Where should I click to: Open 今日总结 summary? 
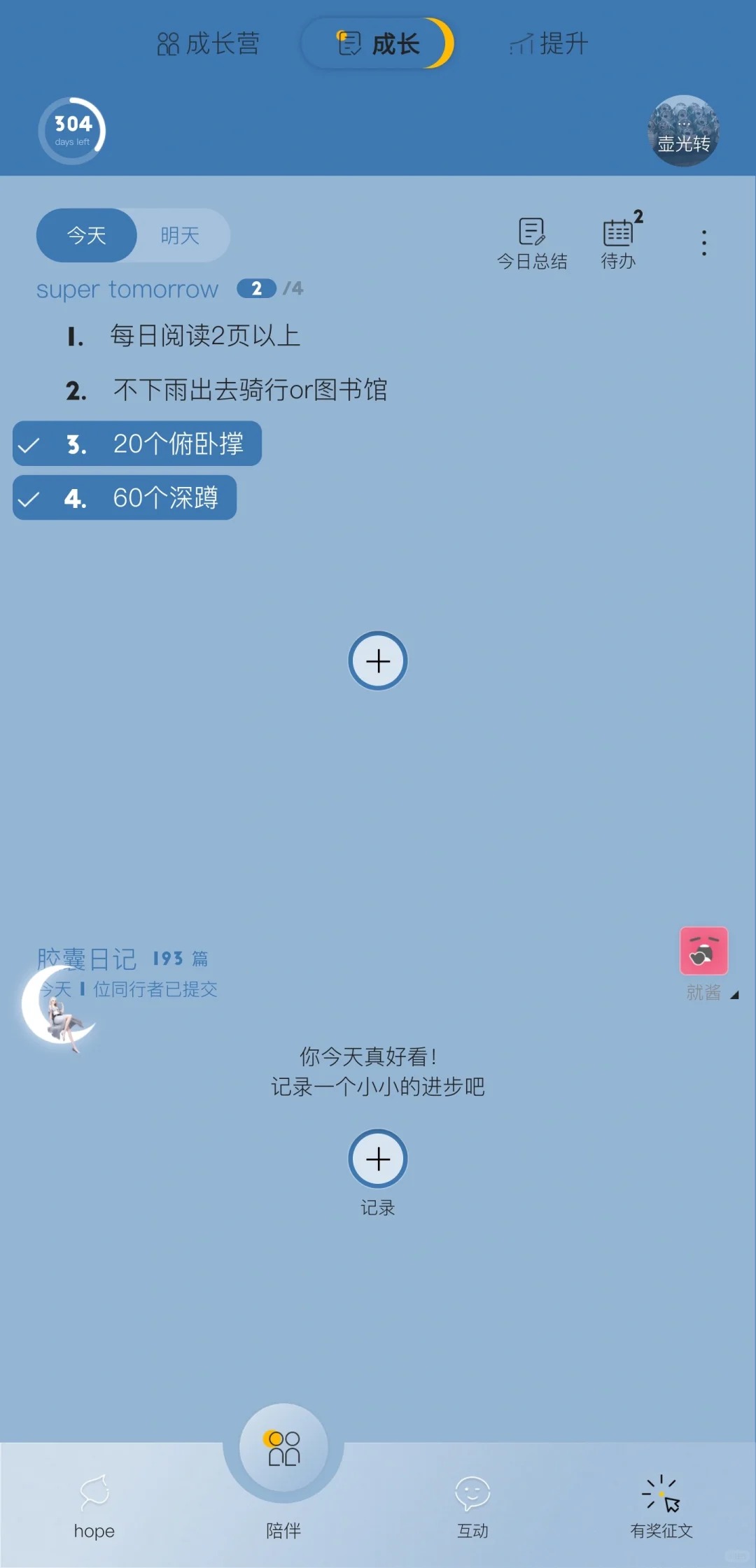pyautogui.click(x=532, y=243)
